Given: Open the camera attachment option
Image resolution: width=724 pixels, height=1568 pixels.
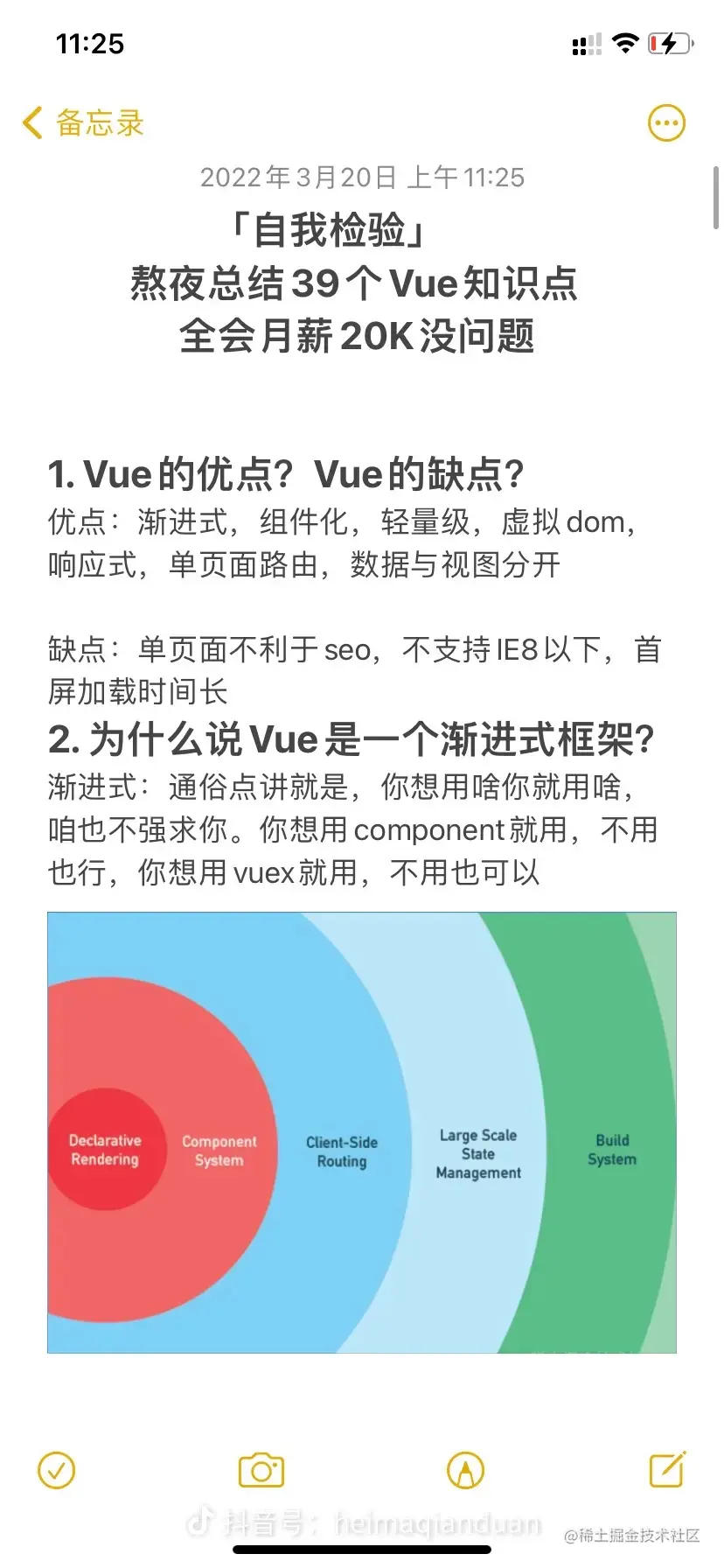Looking at the screenshot, I should (x=261, y=1470).
